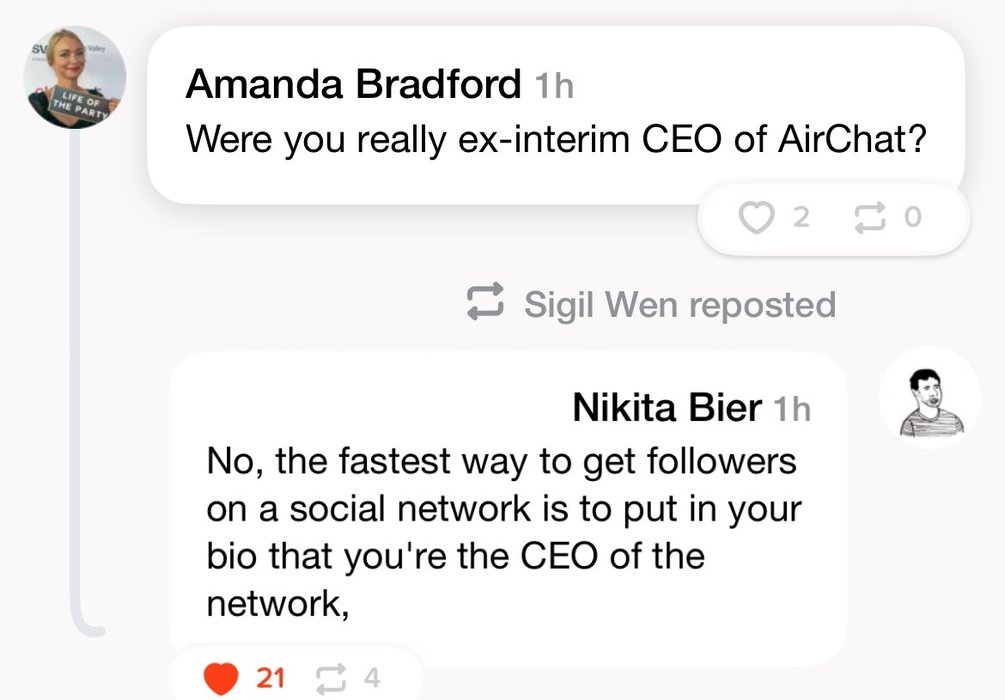Repost Amanda Bradford's message
This screenshot has width=1005, height=700.
click(x=874, y=217)
